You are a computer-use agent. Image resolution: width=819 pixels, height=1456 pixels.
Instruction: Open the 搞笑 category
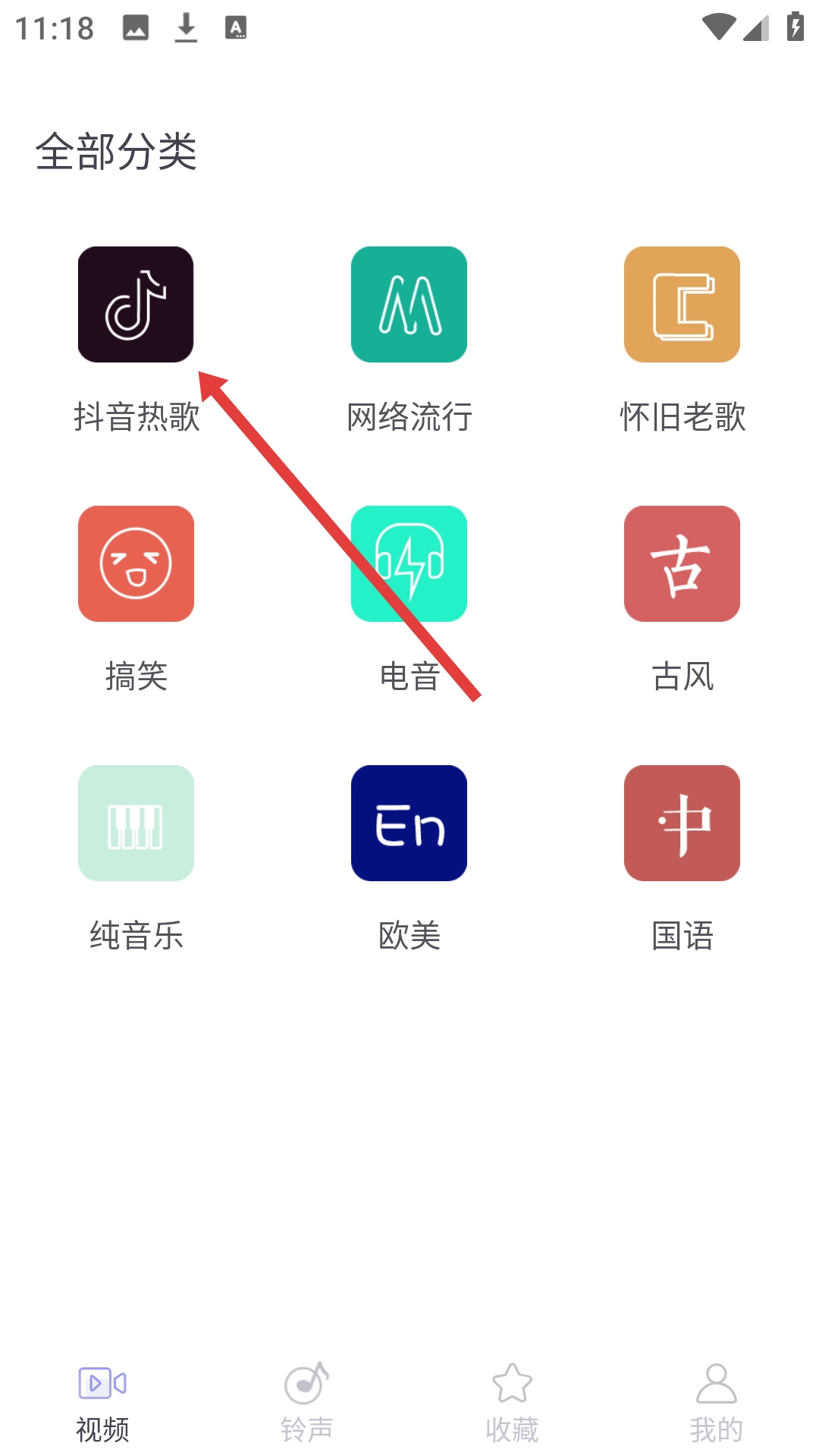click(x=136, y=563)
